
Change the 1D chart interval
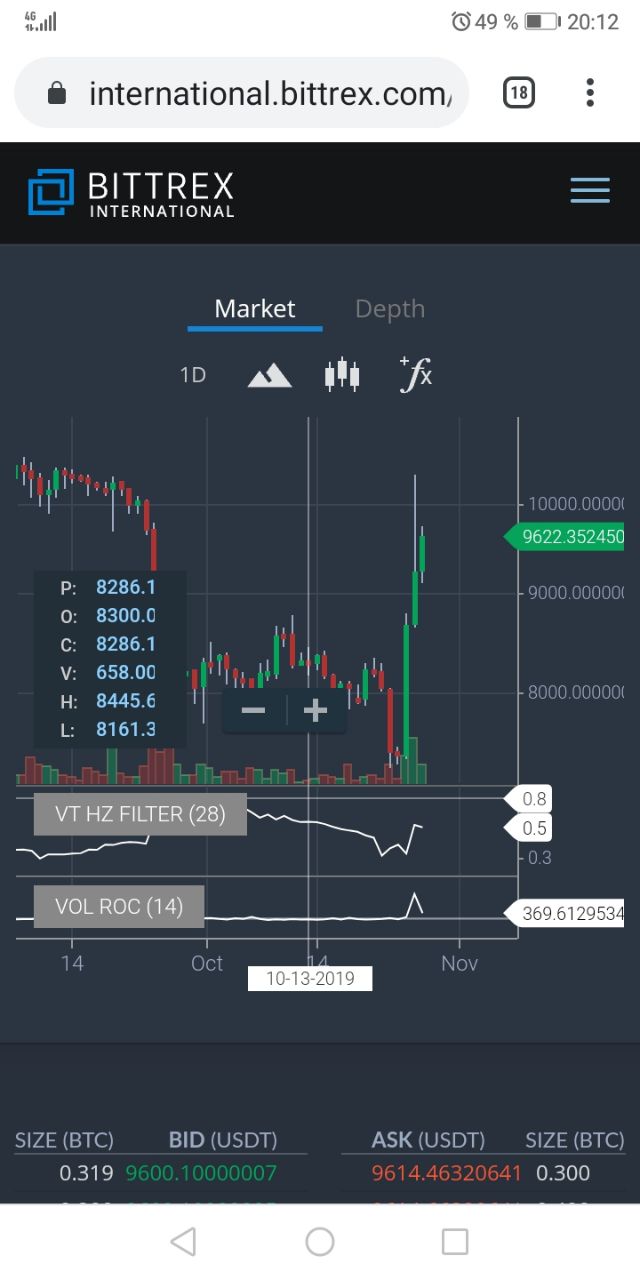pyautogui.click(x=193, y=375)
